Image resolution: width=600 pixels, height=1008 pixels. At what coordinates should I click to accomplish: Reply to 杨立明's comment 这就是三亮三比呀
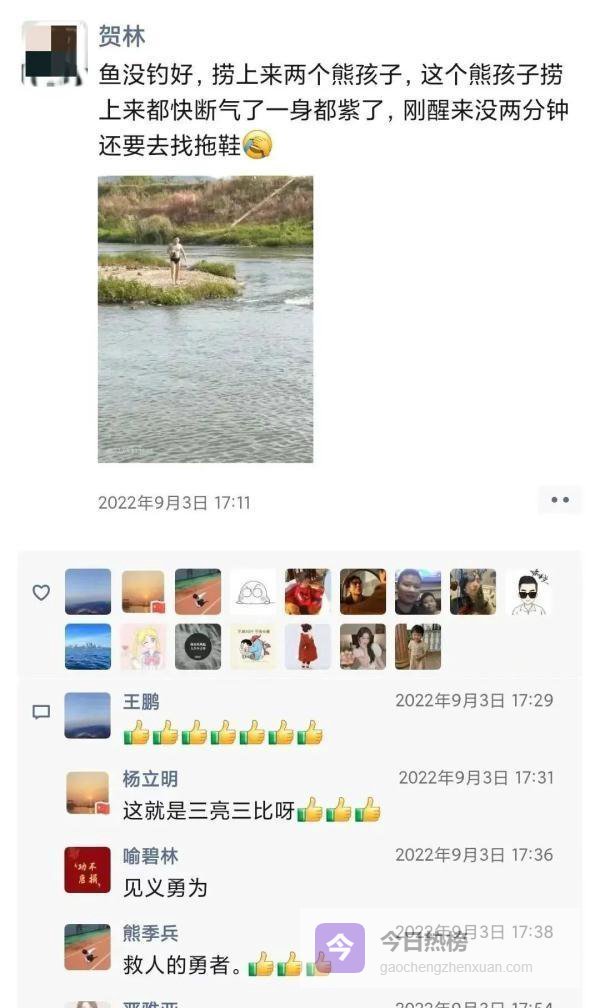pyautogui.click(x=208, y=811)
